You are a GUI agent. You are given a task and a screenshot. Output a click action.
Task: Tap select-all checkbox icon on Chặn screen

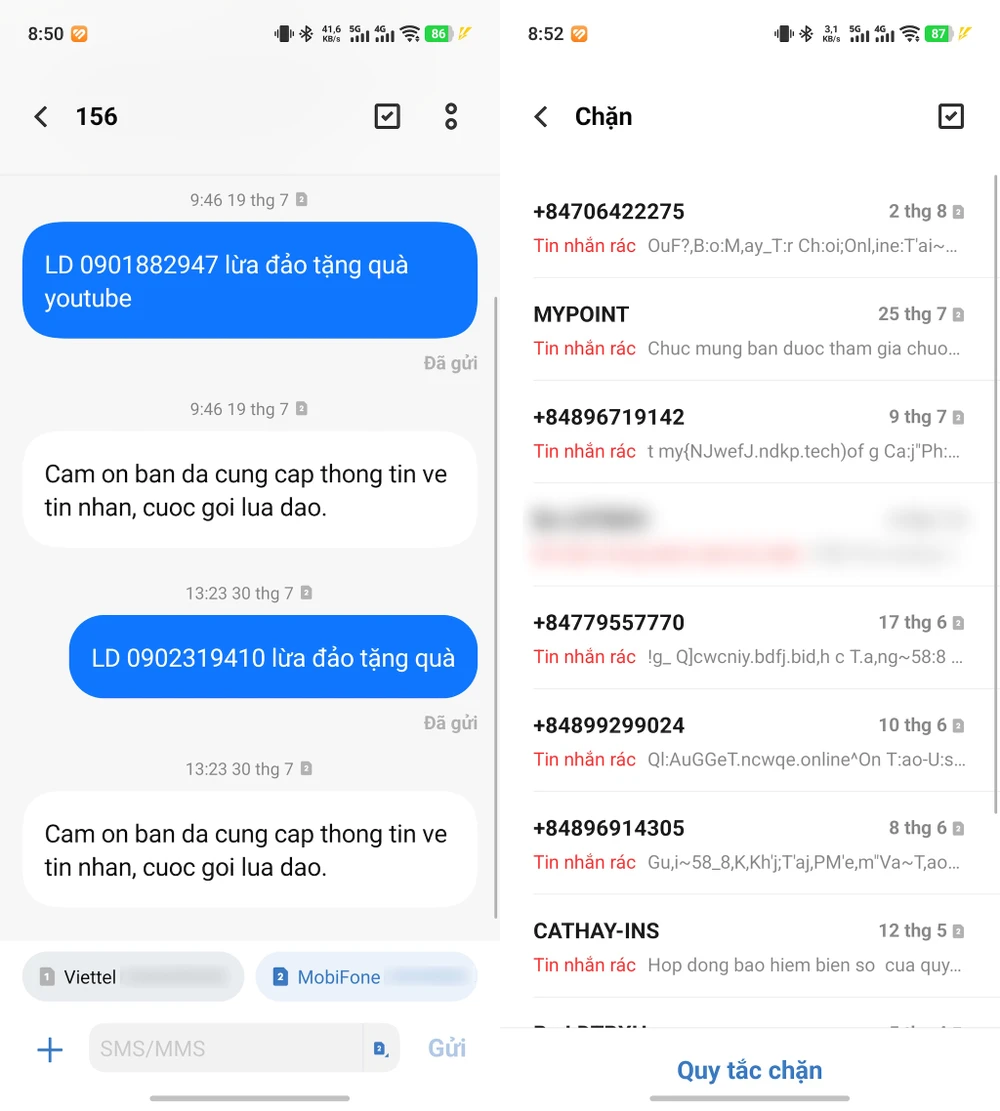coord(951,117)
